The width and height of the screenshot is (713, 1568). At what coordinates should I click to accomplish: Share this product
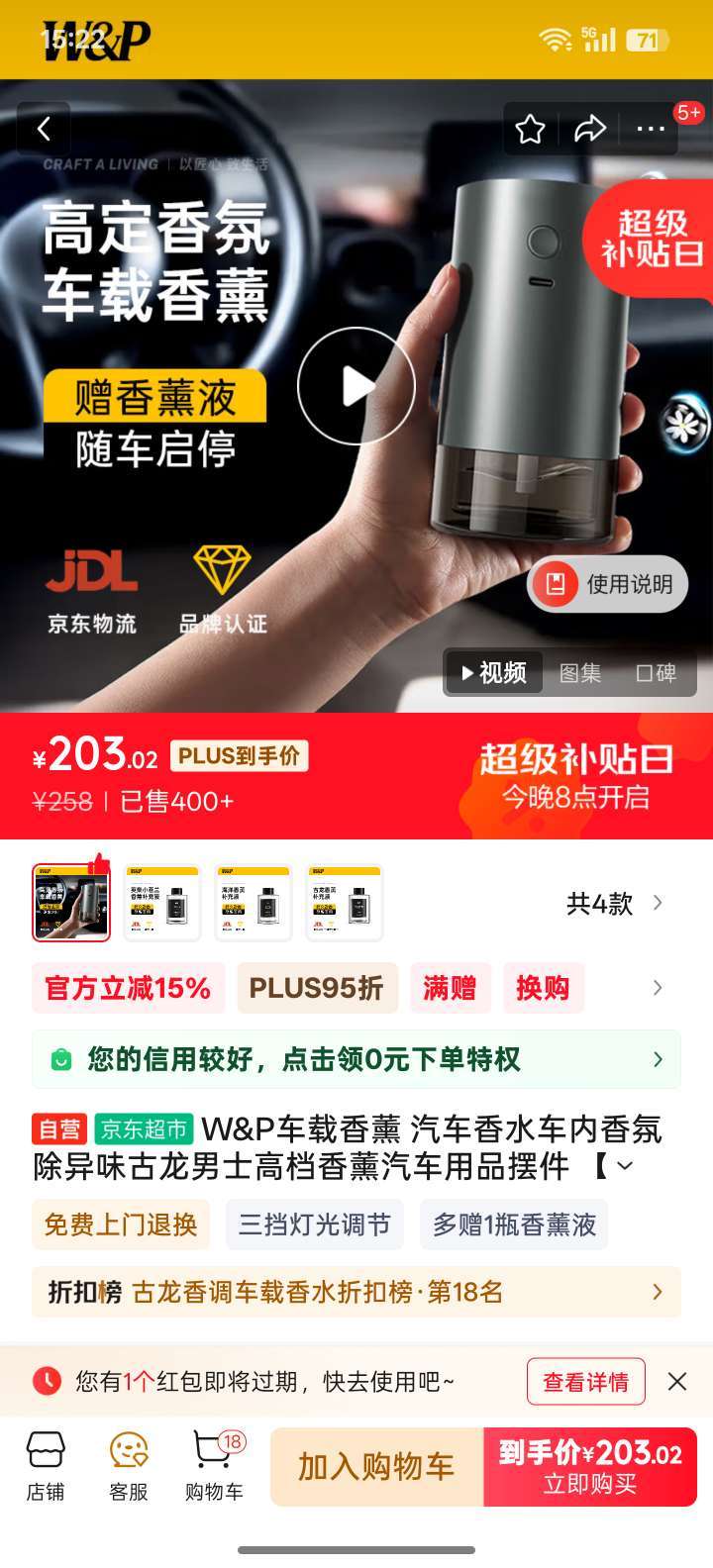click(x=590, y=129)
